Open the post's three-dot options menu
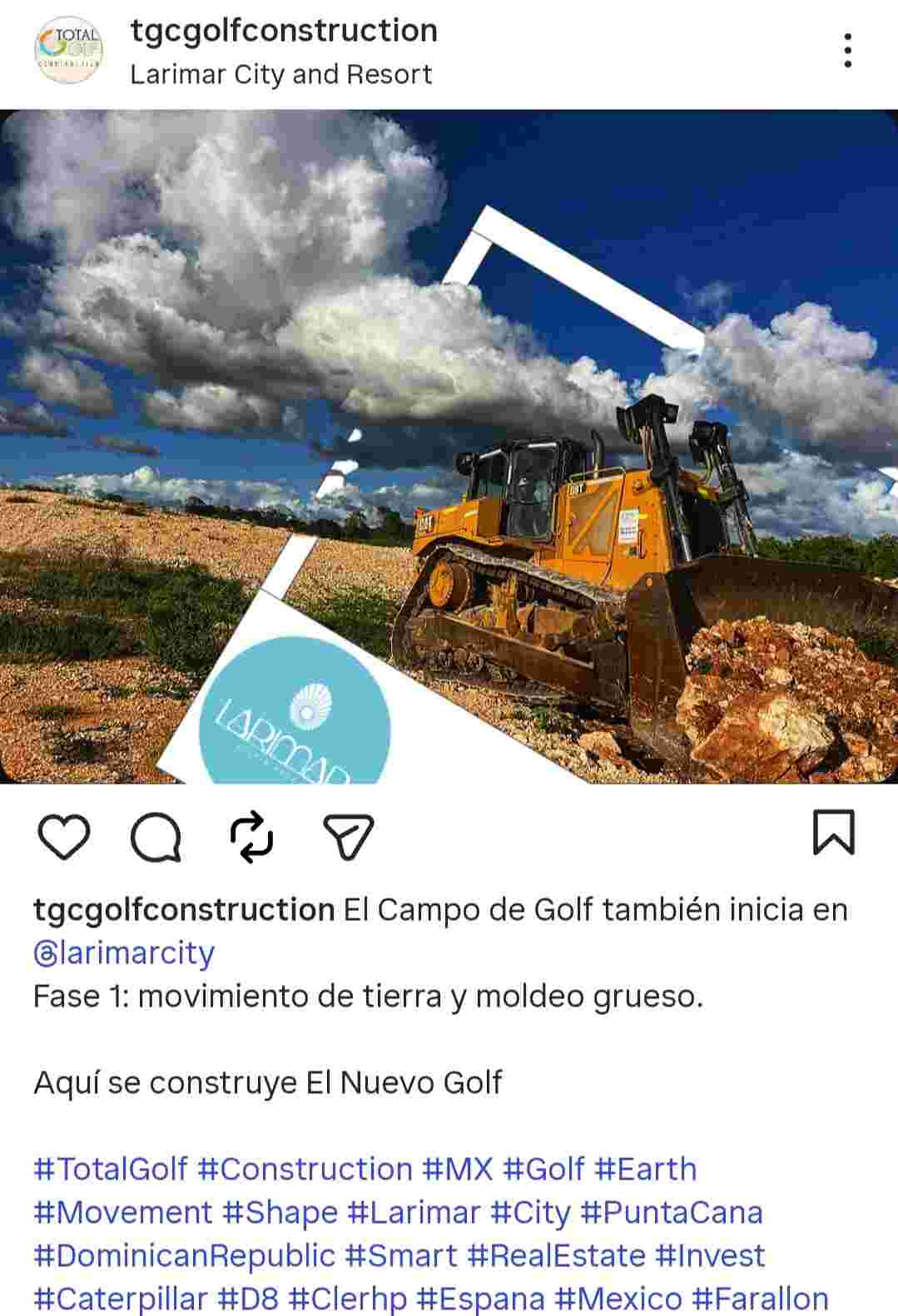This screenshot has width=898, height=1316. click(847, 51)
